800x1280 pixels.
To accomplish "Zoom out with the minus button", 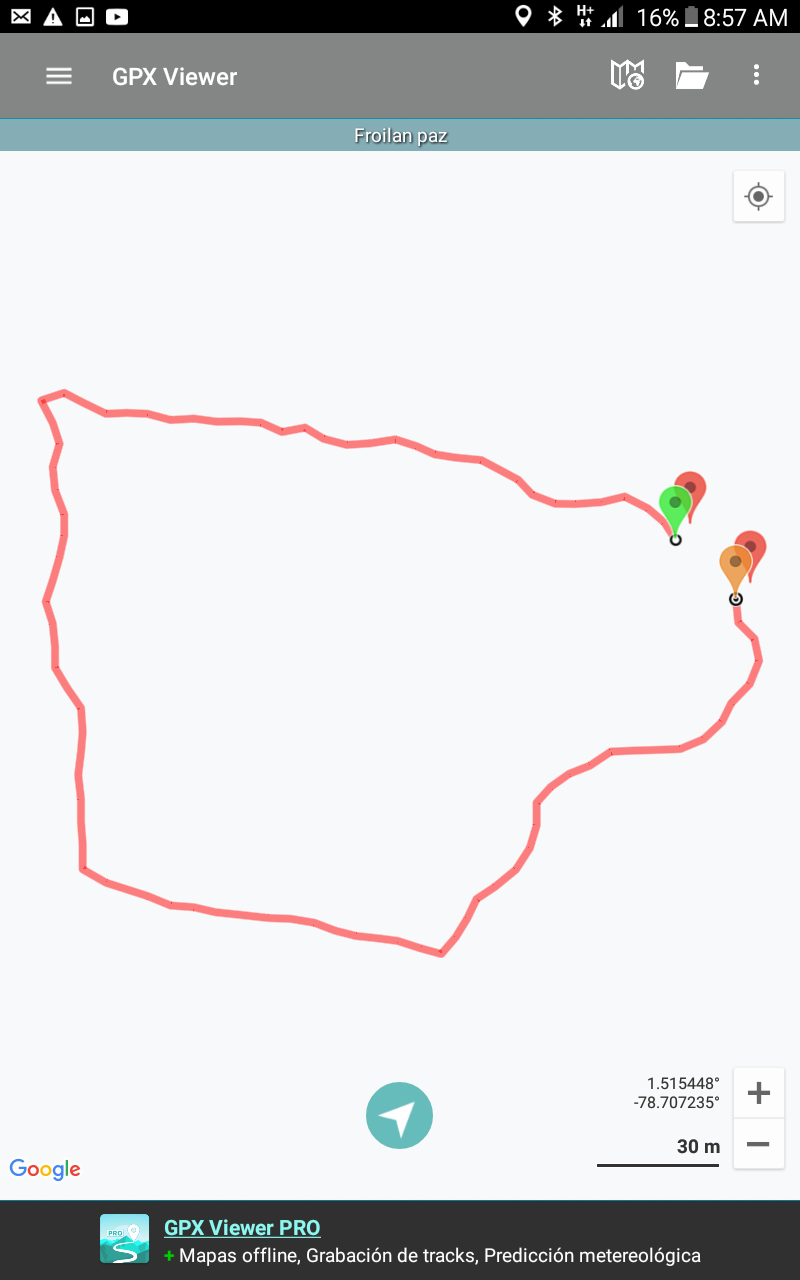I will point(758,1144).
